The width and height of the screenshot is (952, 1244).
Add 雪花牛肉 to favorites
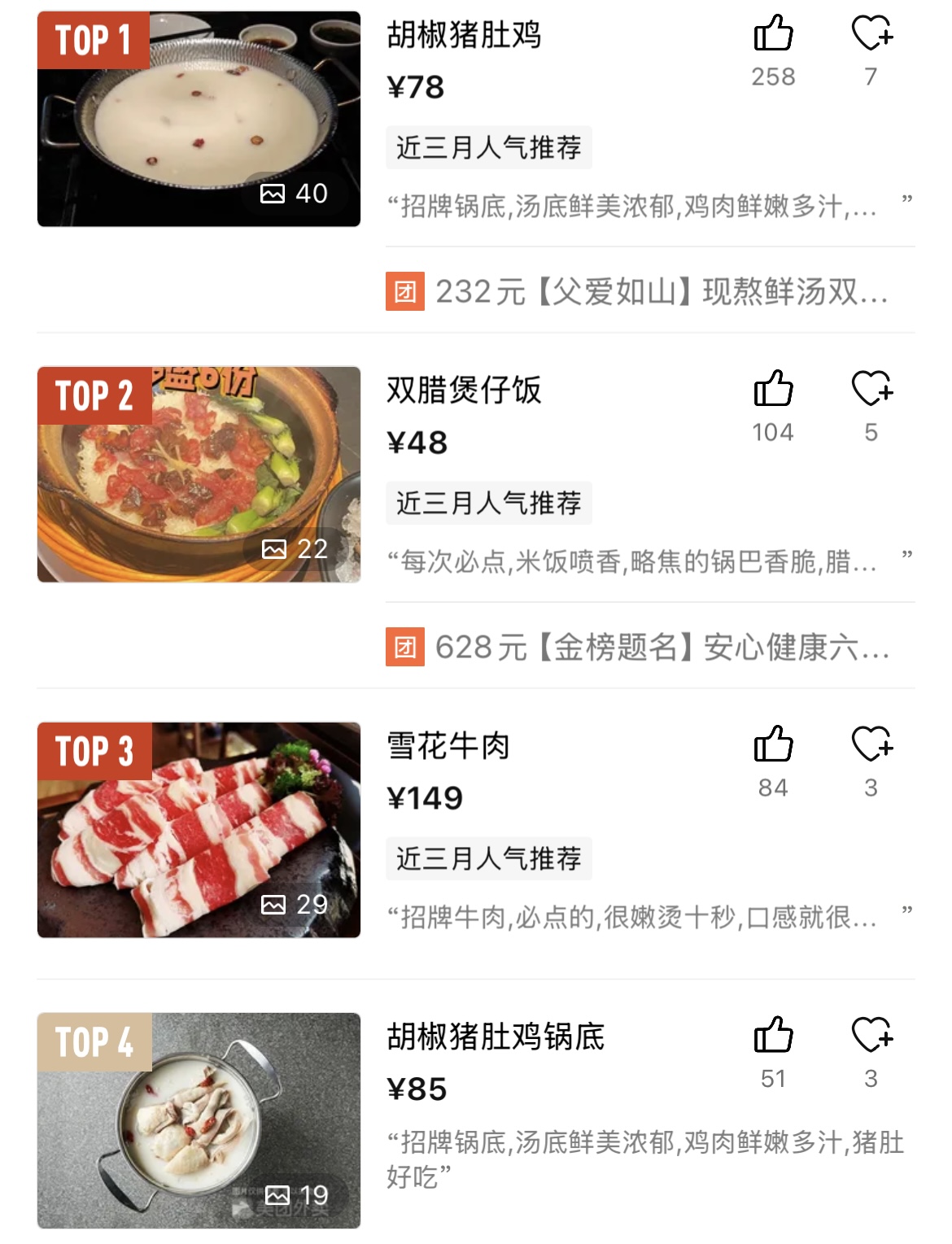pyautogui.click(x=871, y=744)
